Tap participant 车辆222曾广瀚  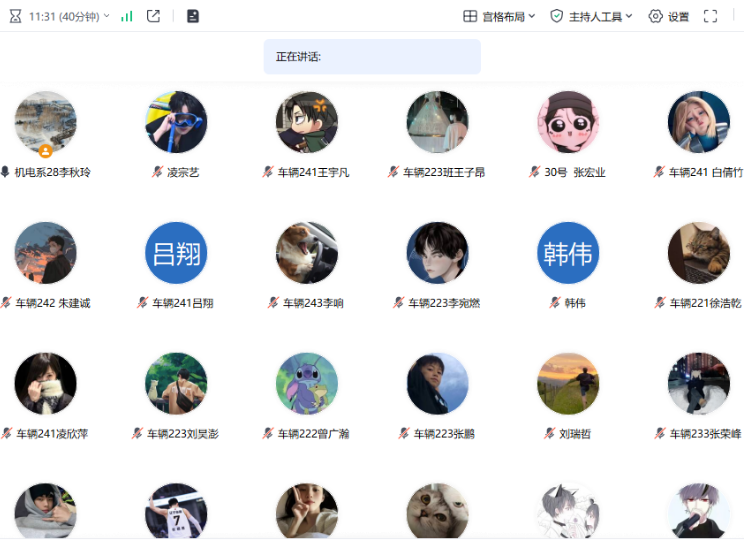pos(307,384)
